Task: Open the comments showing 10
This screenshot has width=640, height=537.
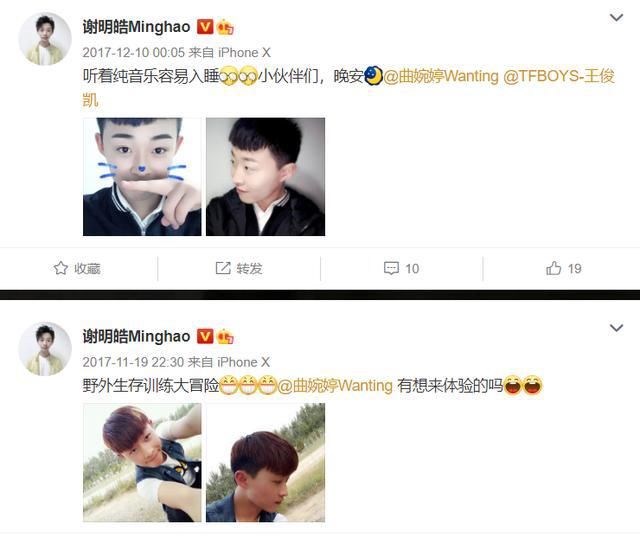Action: (x=402, y=268)
